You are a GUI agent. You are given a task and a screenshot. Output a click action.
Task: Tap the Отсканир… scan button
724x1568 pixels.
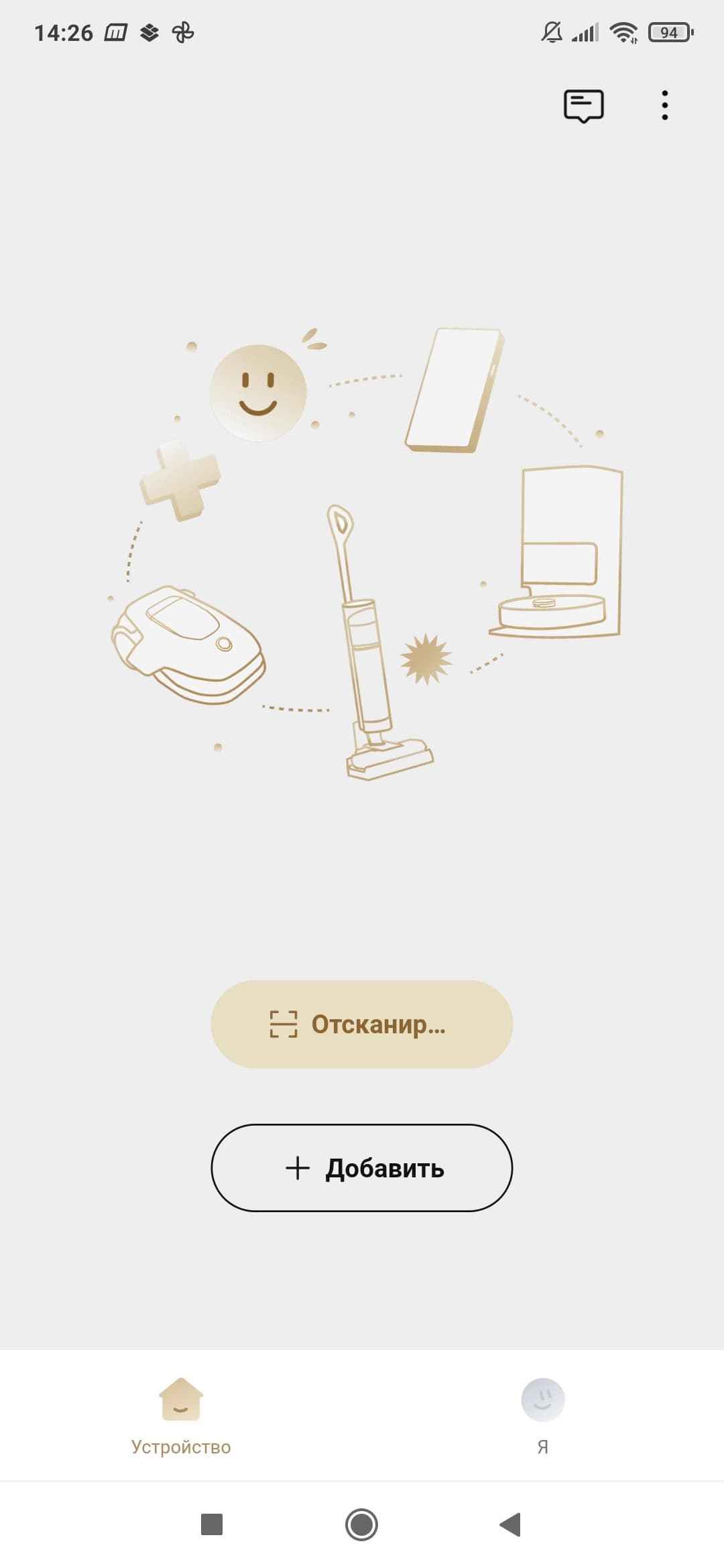point(362,1024)
